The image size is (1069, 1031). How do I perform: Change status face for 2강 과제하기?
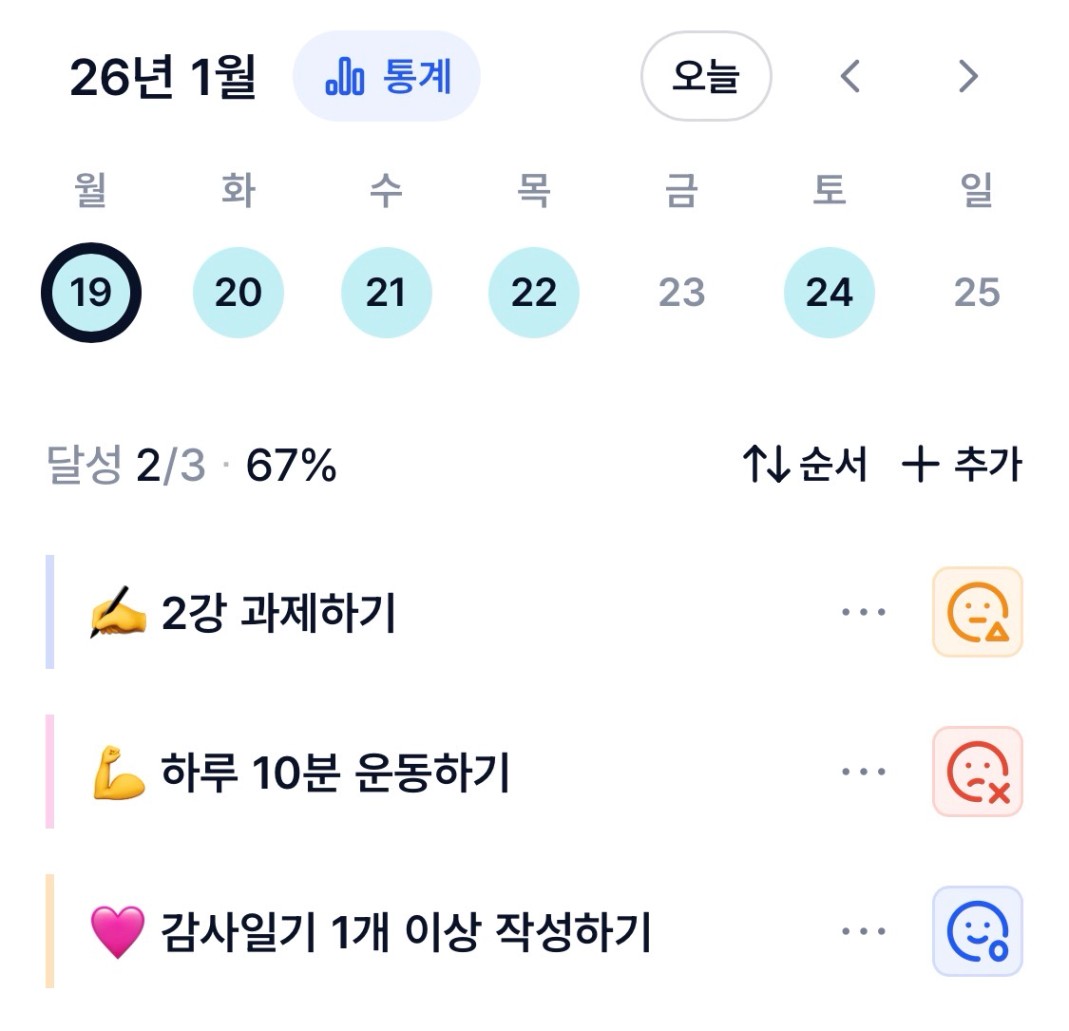(977, 612)
